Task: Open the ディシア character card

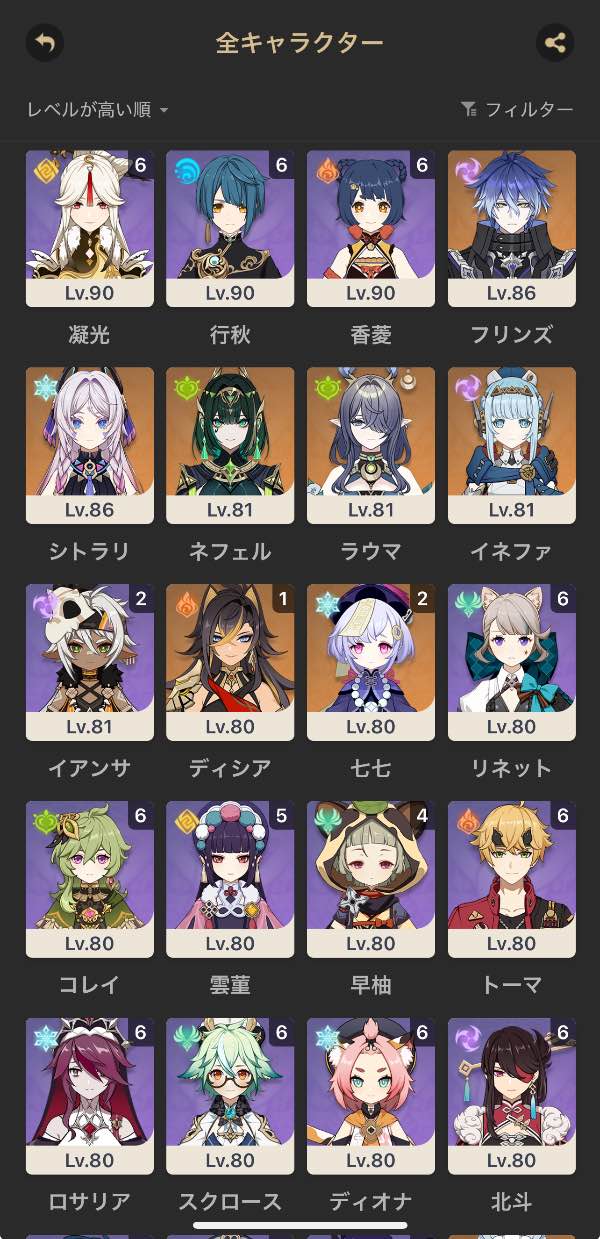Action: 230,662
